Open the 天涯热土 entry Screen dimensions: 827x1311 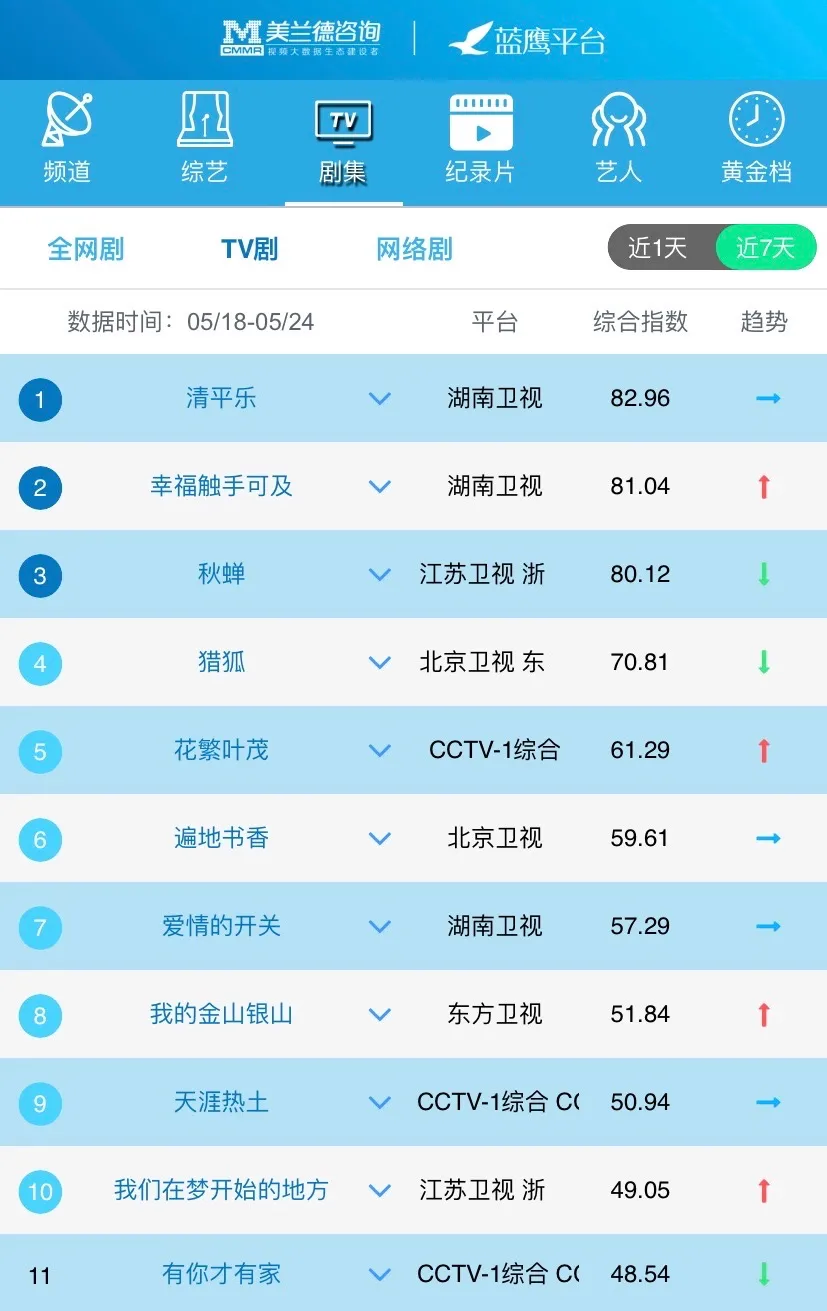click(x=221, y=1102)
